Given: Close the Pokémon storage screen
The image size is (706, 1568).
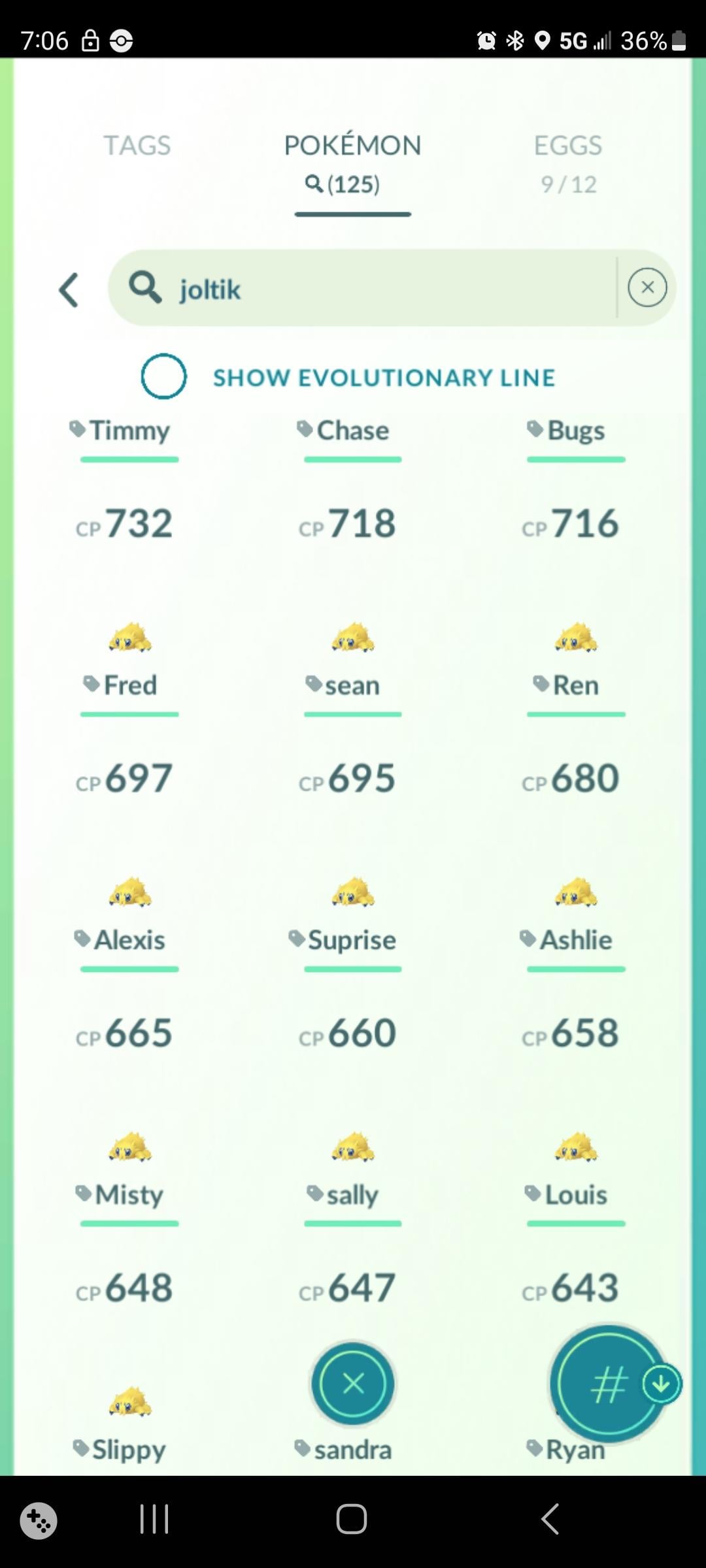Looking at the screenshot, I should 353,1384.
